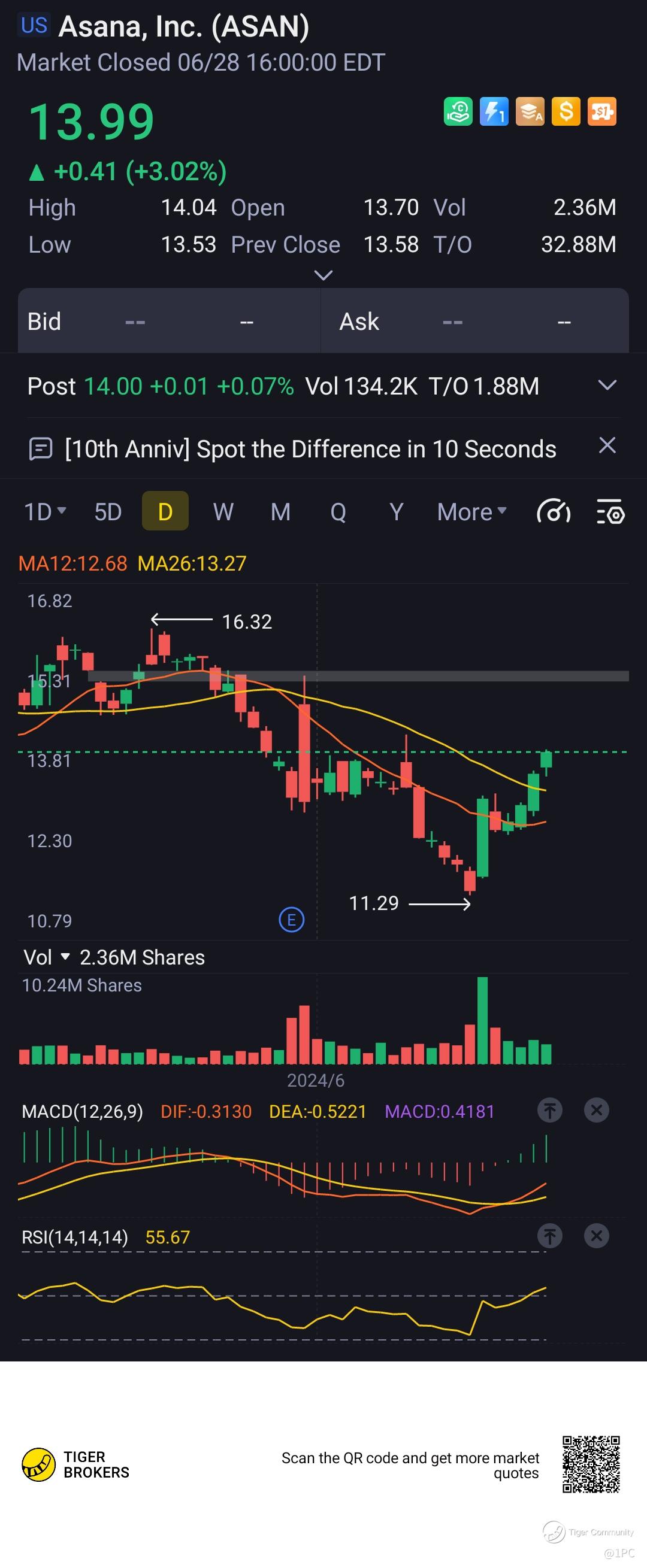
Task: Open the chart gauge icon
Action: (553, 512)
